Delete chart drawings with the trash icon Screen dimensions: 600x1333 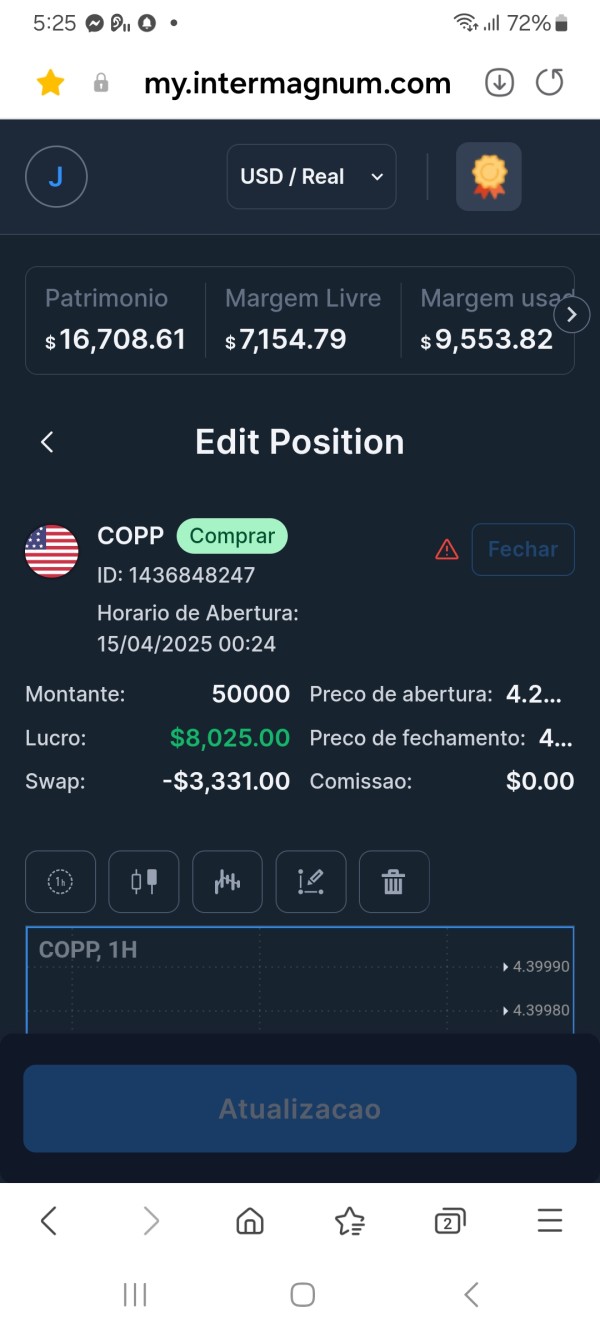394,881
